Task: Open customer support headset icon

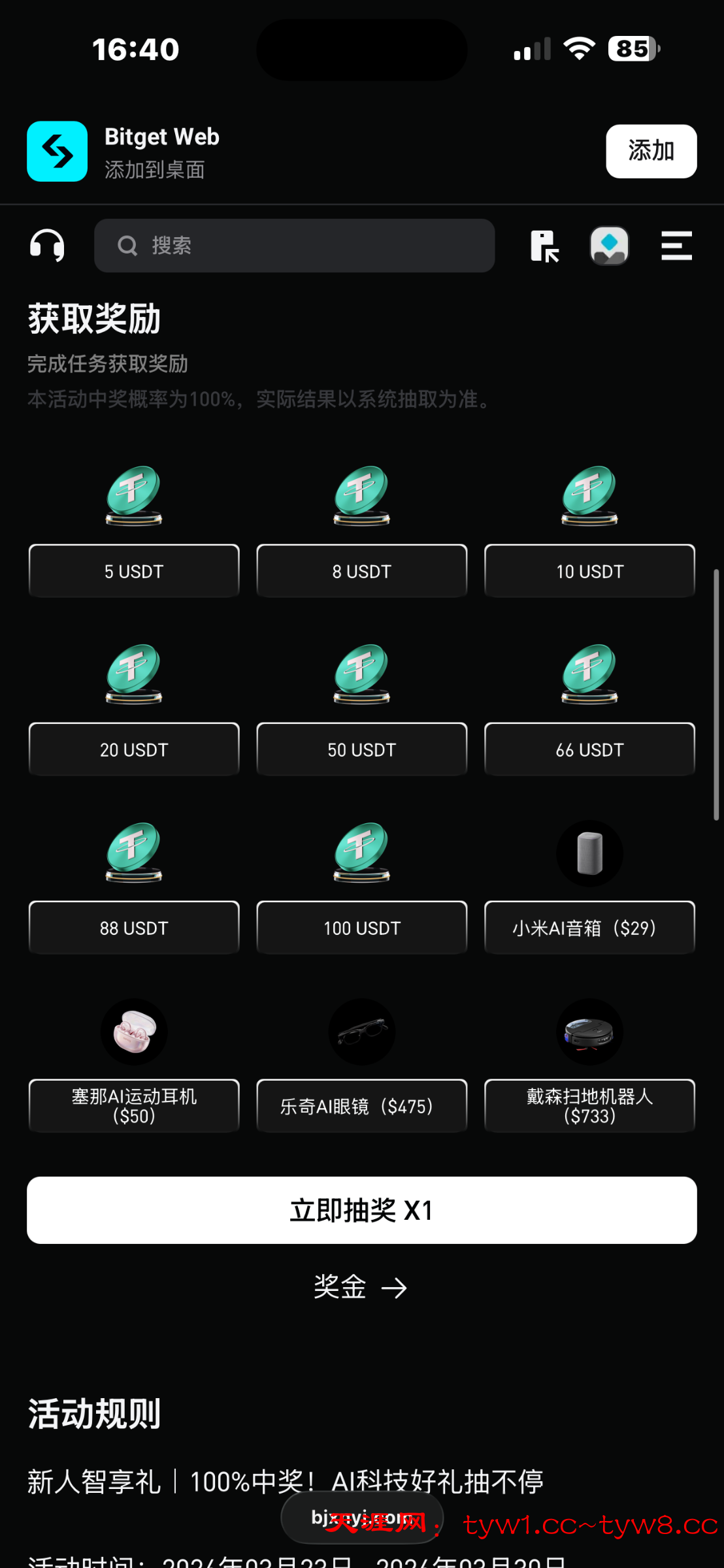Action: pyautogui.click(x=47, y=246)
